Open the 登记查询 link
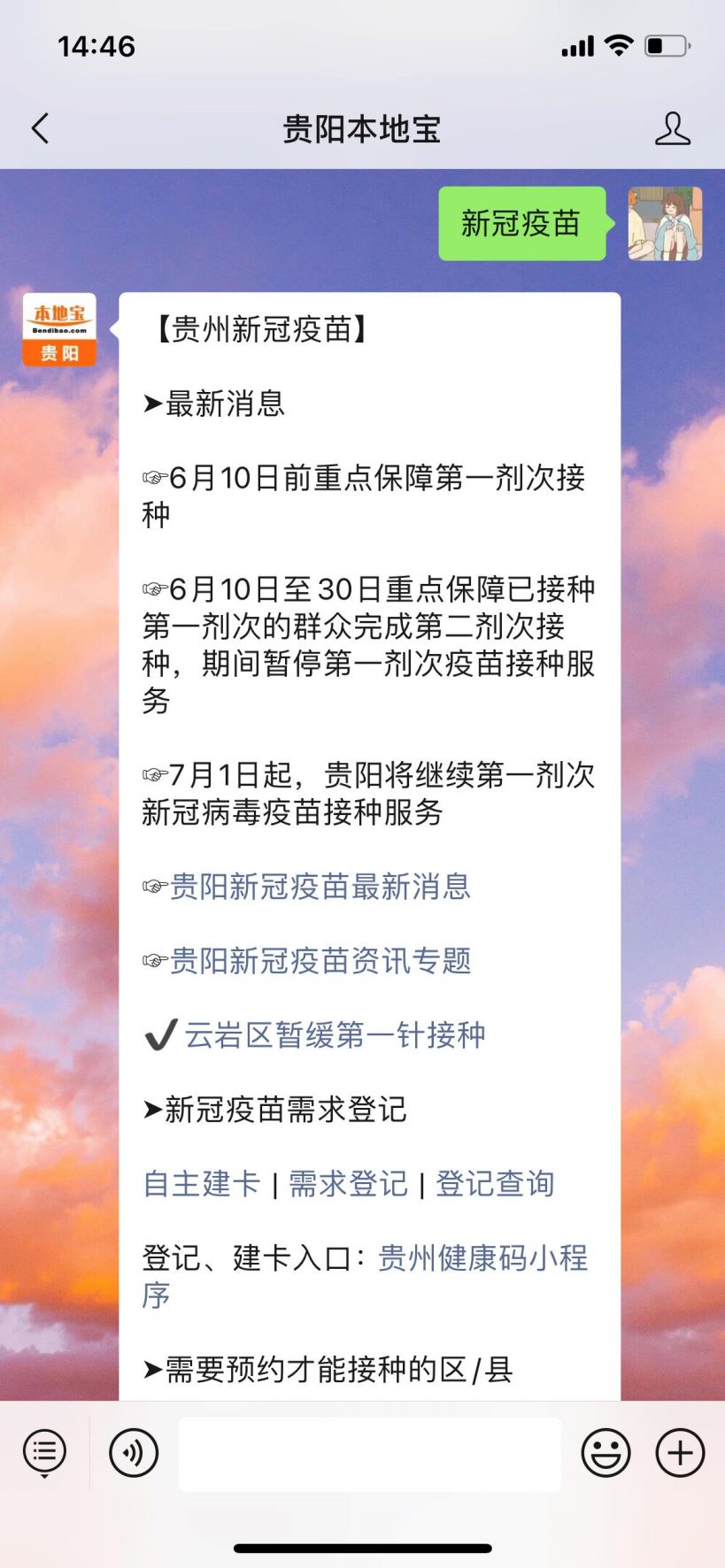 [x=495, y=1184]
